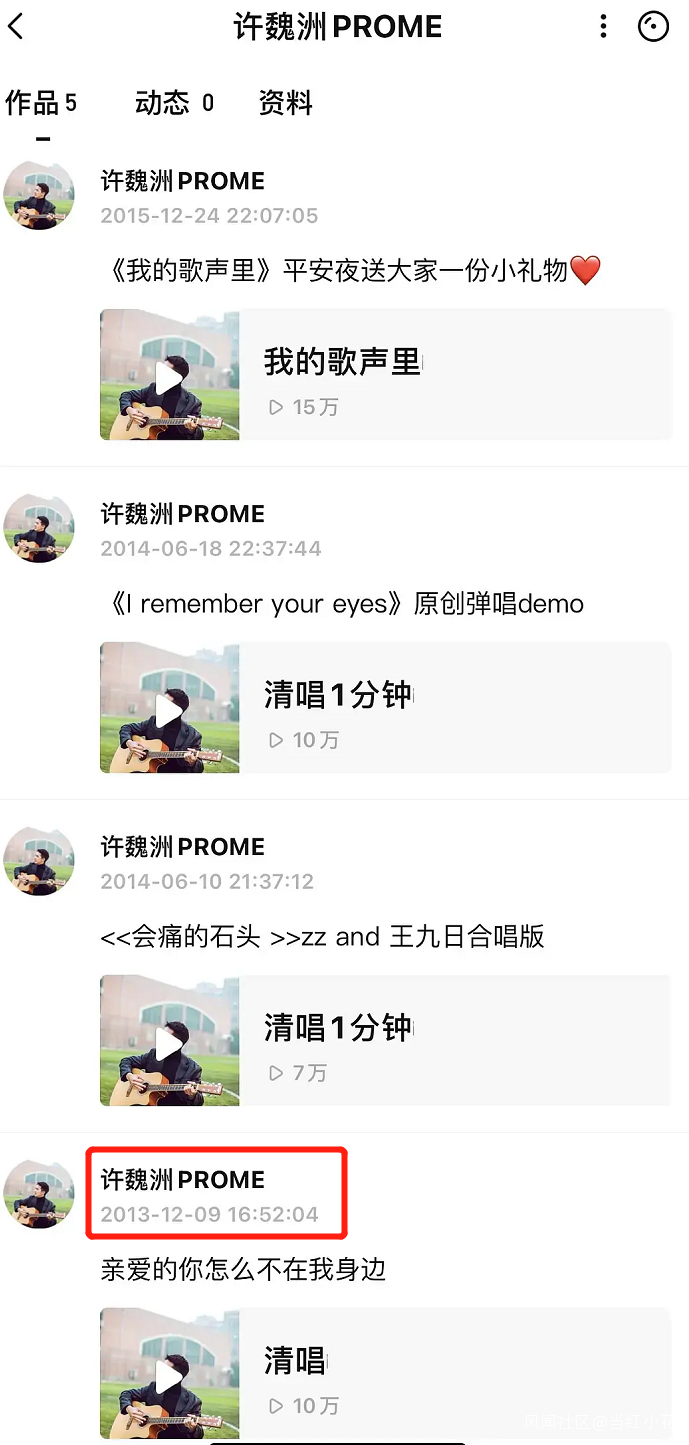The height and width of the screenshot is (1445, 689).
Task: Open avatar on the 2014-06-10 post
Action: pos(39,860)
